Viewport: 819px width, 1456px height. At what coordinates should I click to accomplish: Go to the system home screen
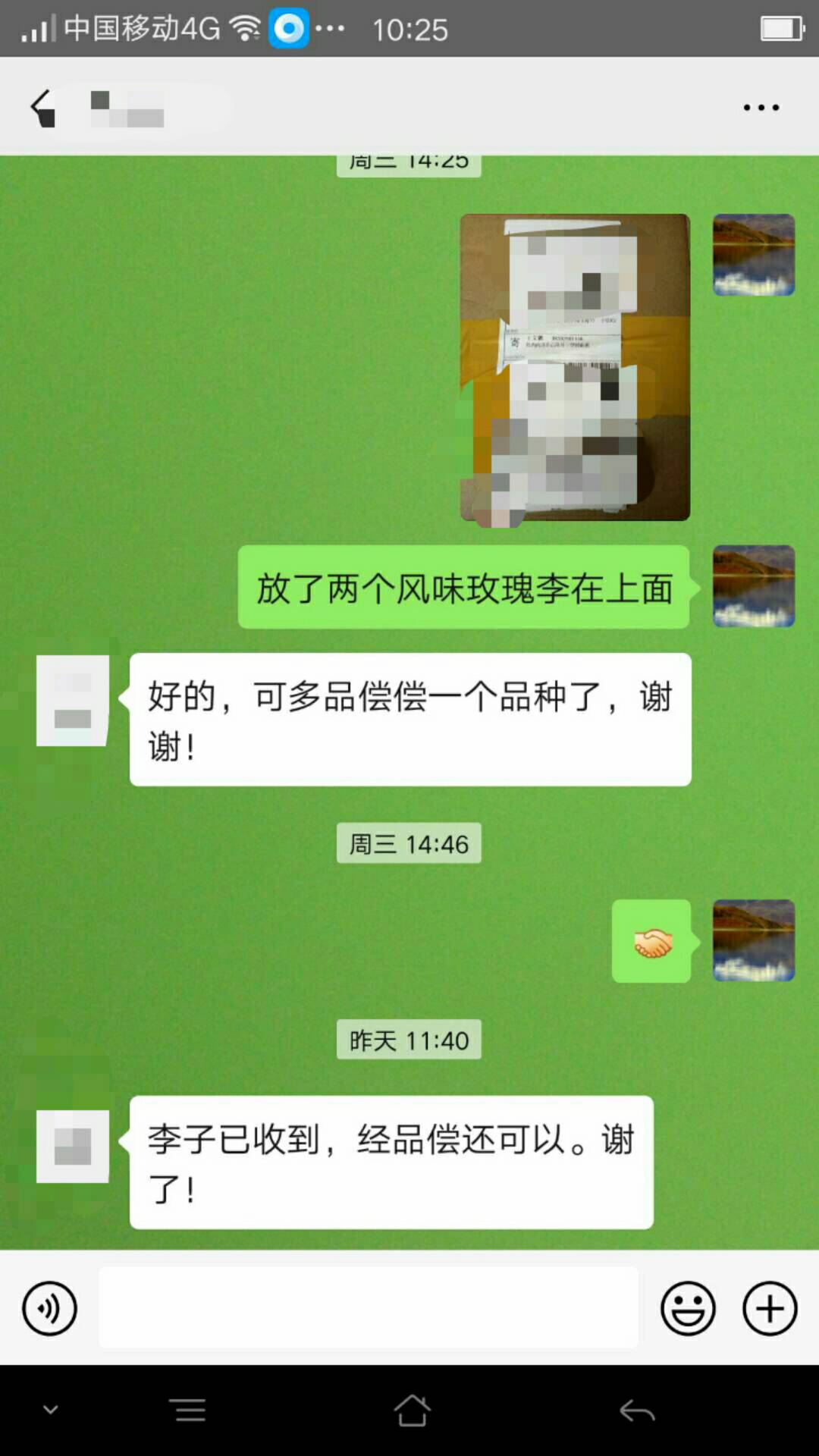[412, 1410]
